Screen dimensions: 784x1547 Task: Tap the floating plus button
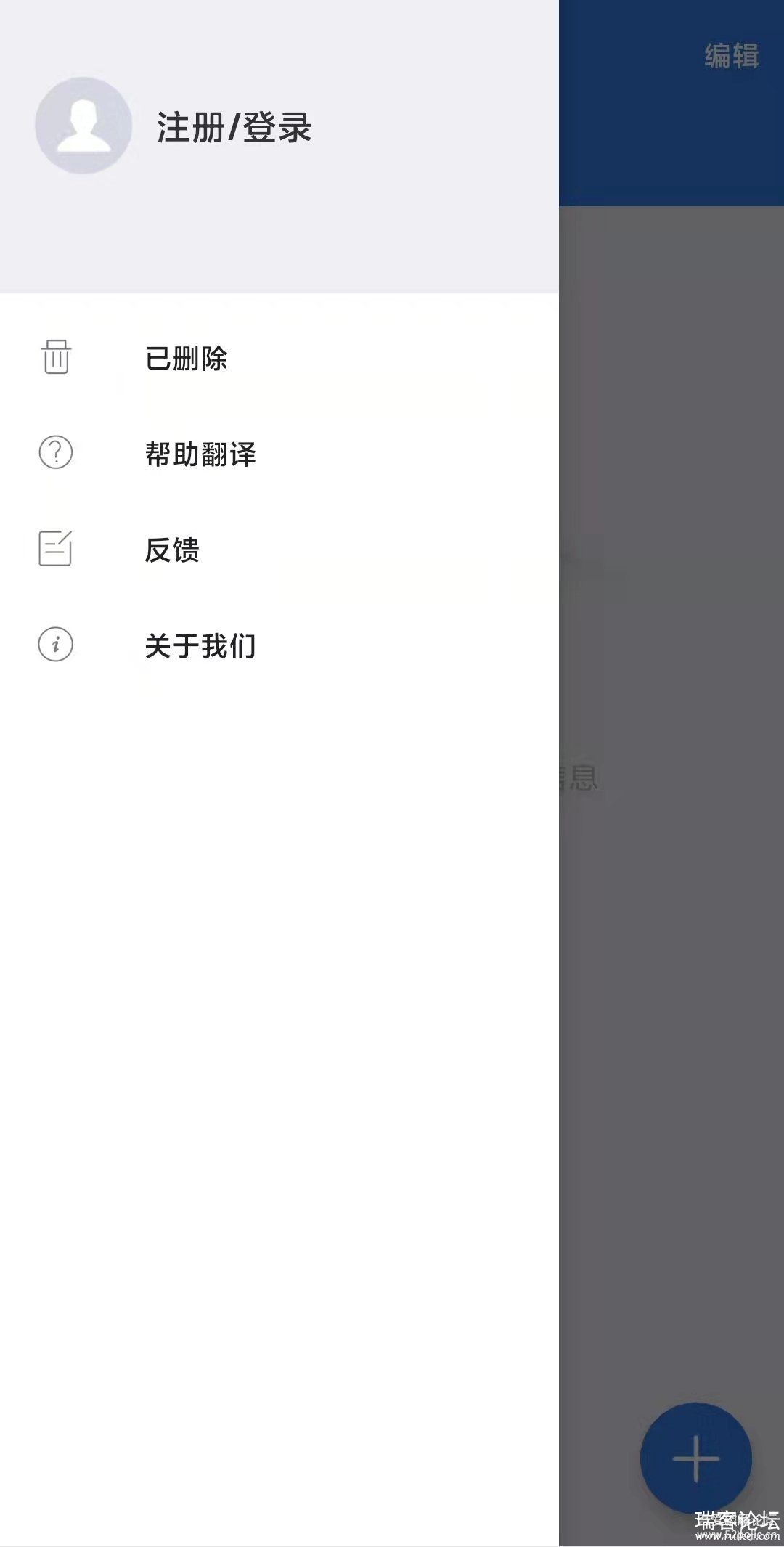tap(695, 1458)
